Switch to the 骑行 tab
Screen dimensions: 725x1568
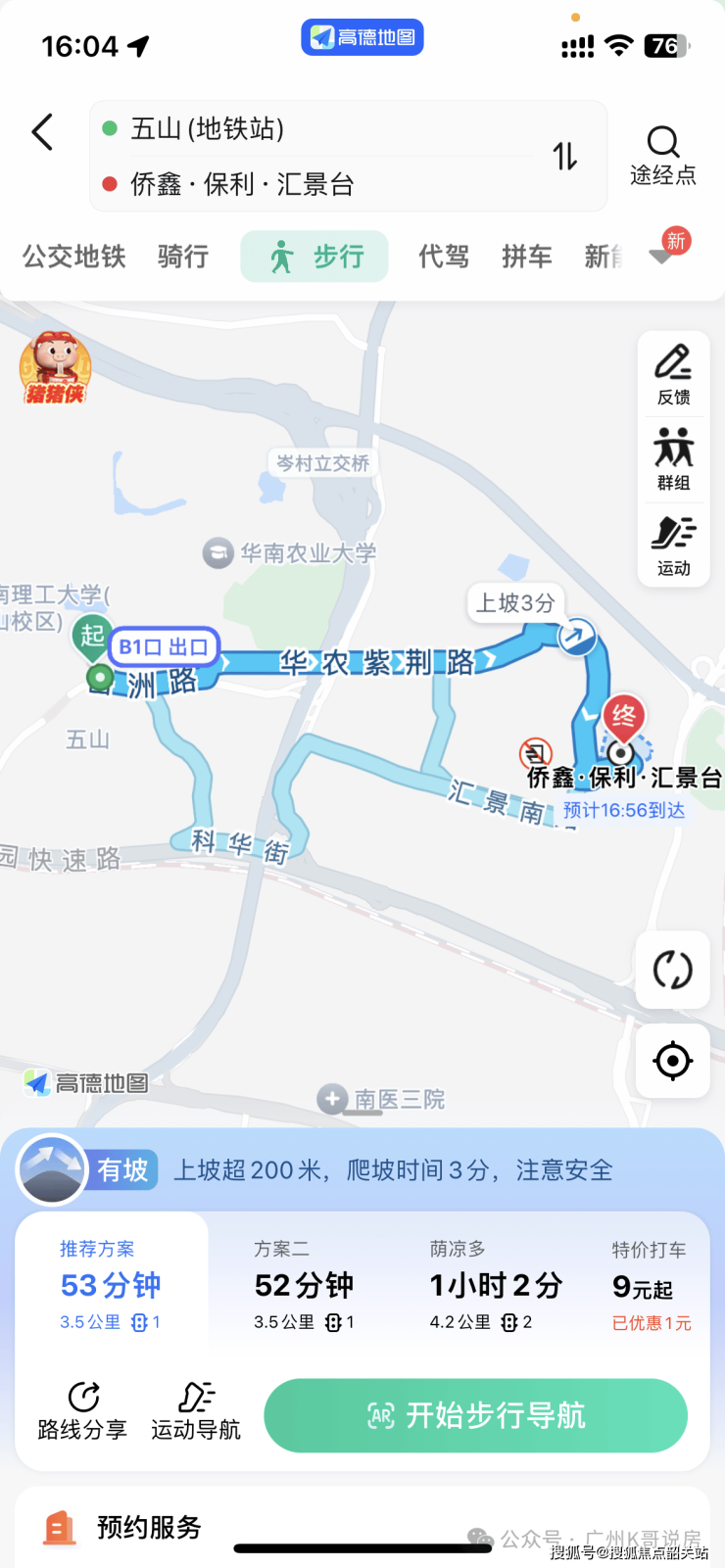pos(183,257)
